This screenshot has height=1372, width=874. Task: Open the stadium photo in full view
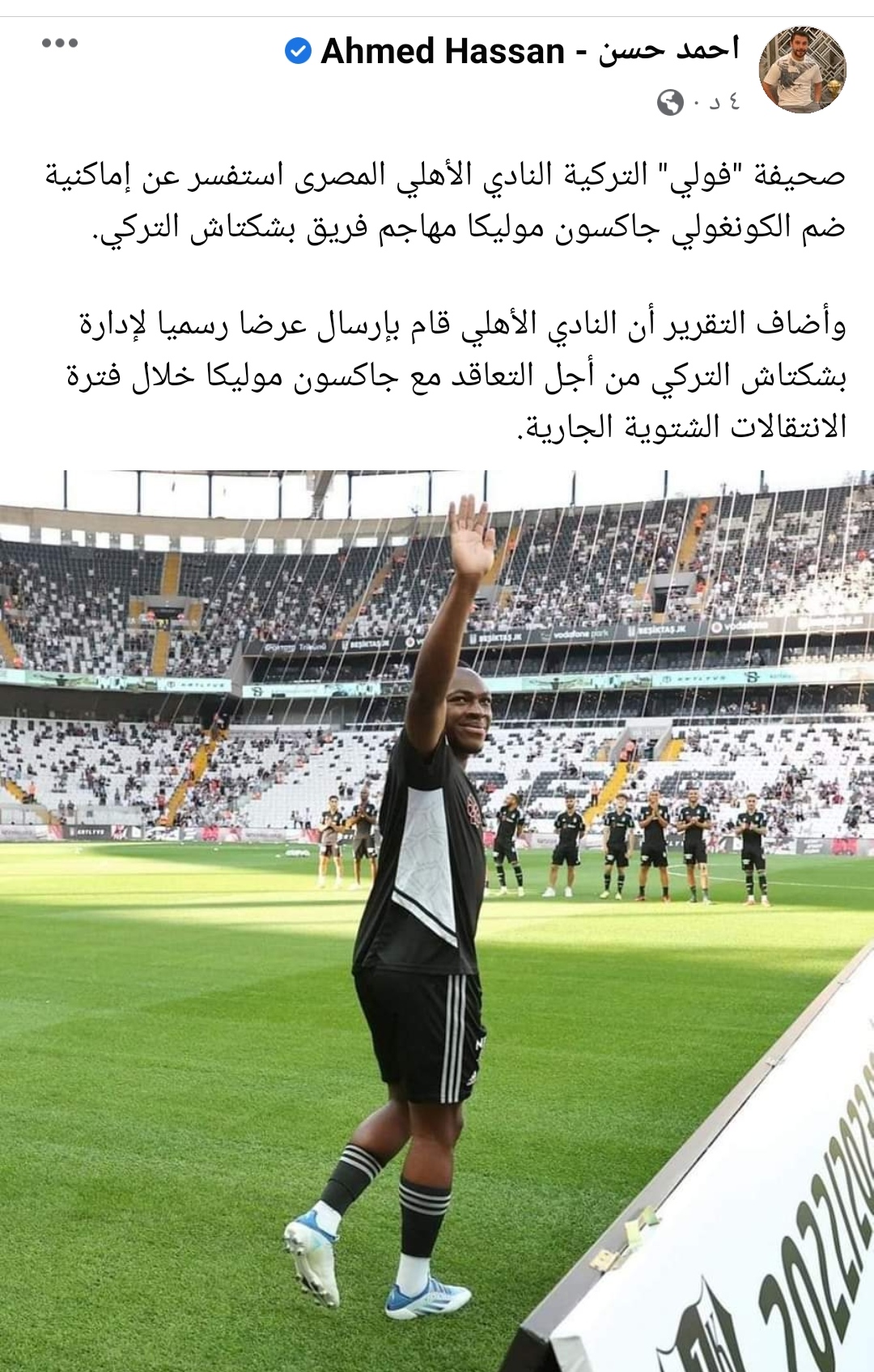tap(437, 920)
